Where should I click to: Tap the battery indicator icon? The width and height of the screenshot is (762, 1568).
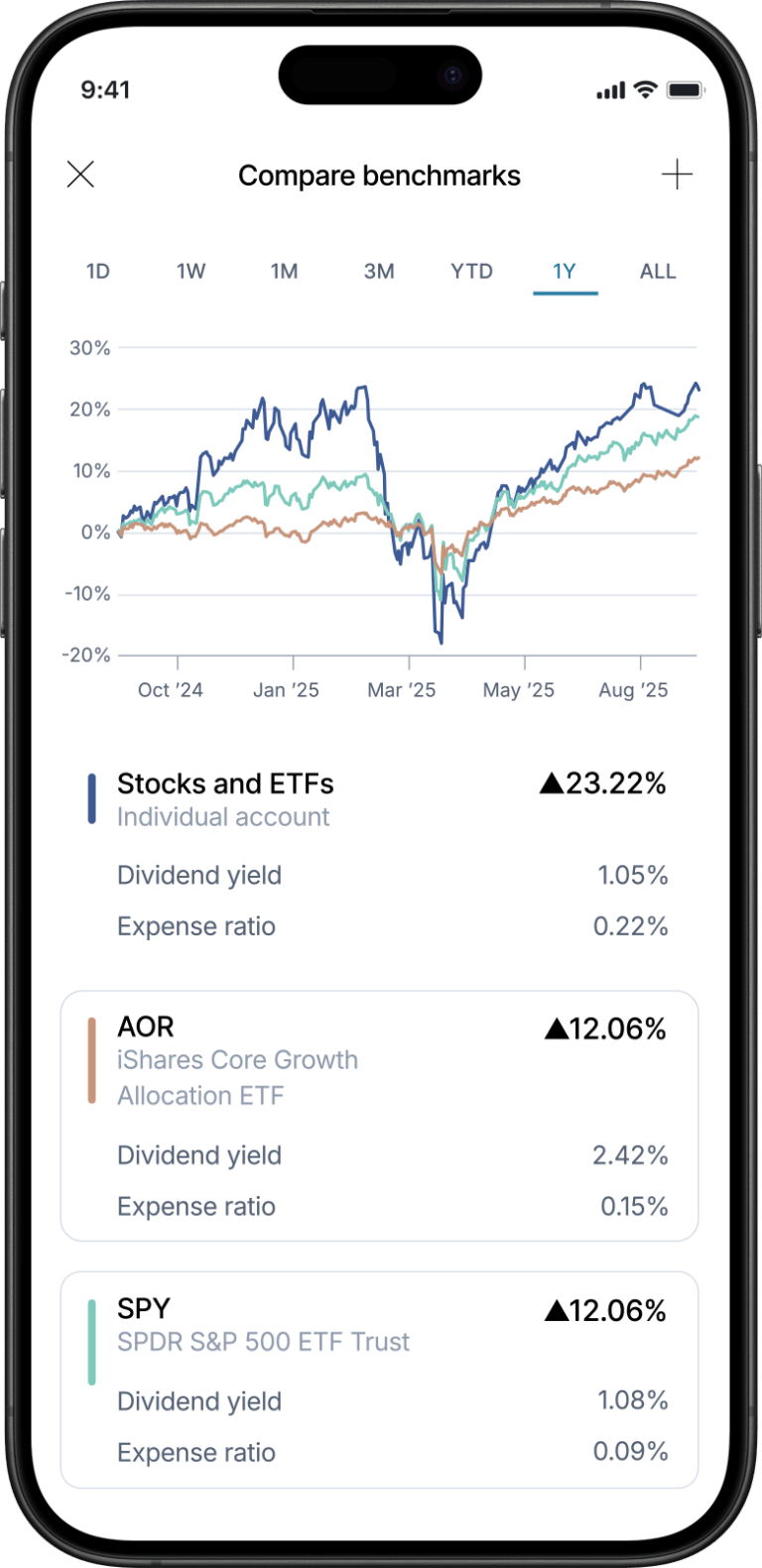point(685,89)
